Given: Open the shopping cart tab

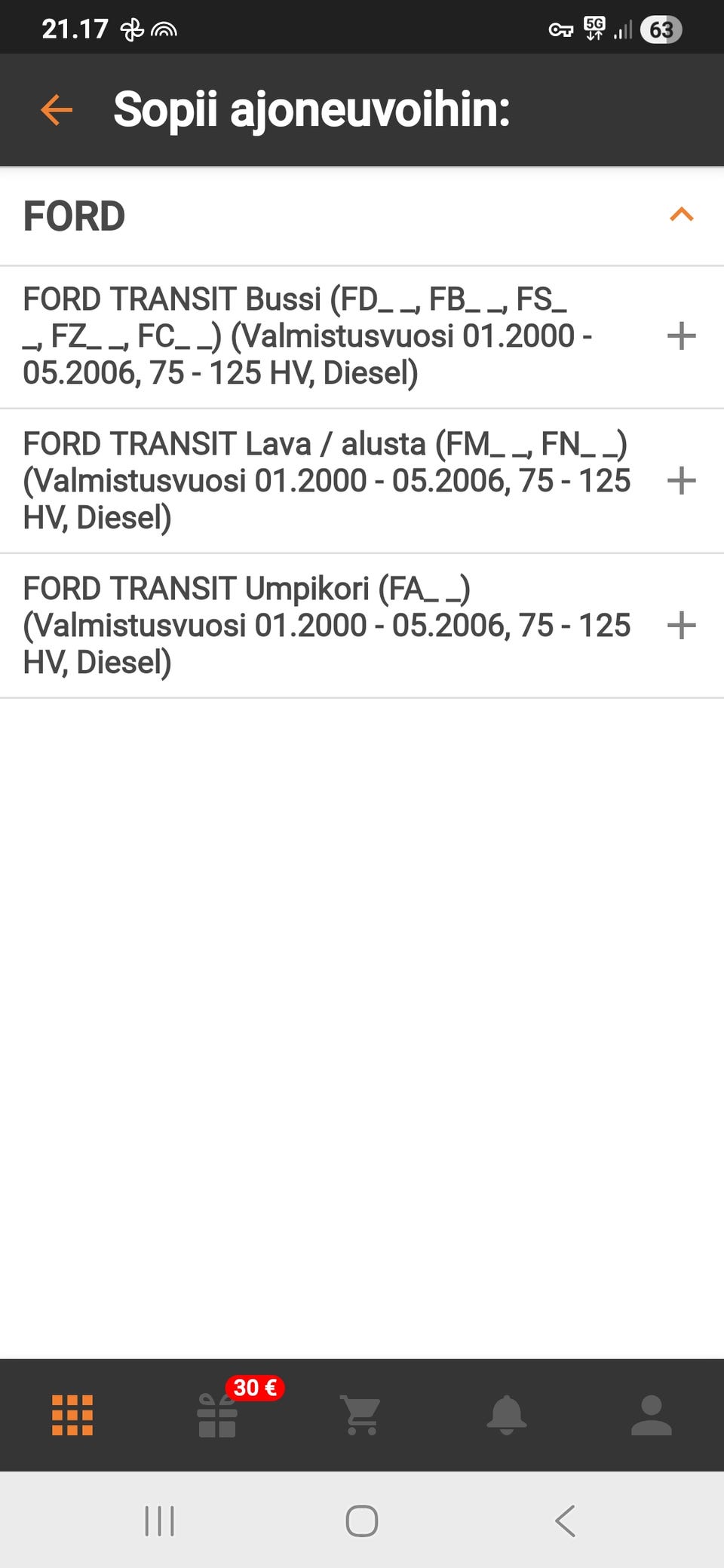Looking at the screenshot, I should (x=361, y=1415).
